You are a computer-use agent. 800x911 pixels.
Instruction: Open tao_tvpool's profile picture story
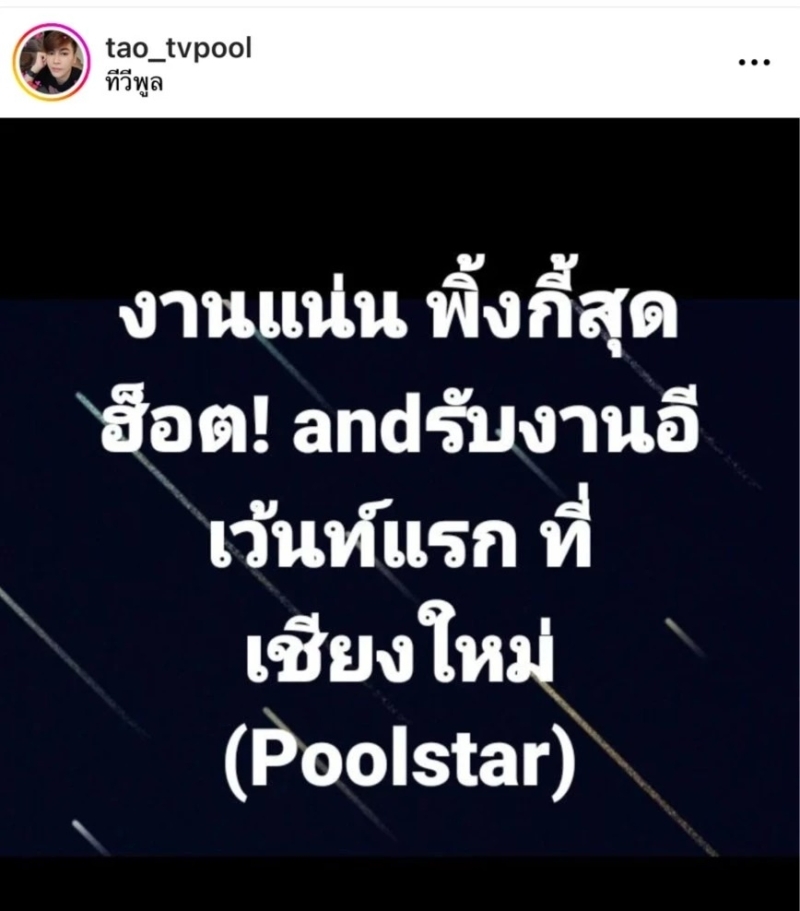coord(51,63)
